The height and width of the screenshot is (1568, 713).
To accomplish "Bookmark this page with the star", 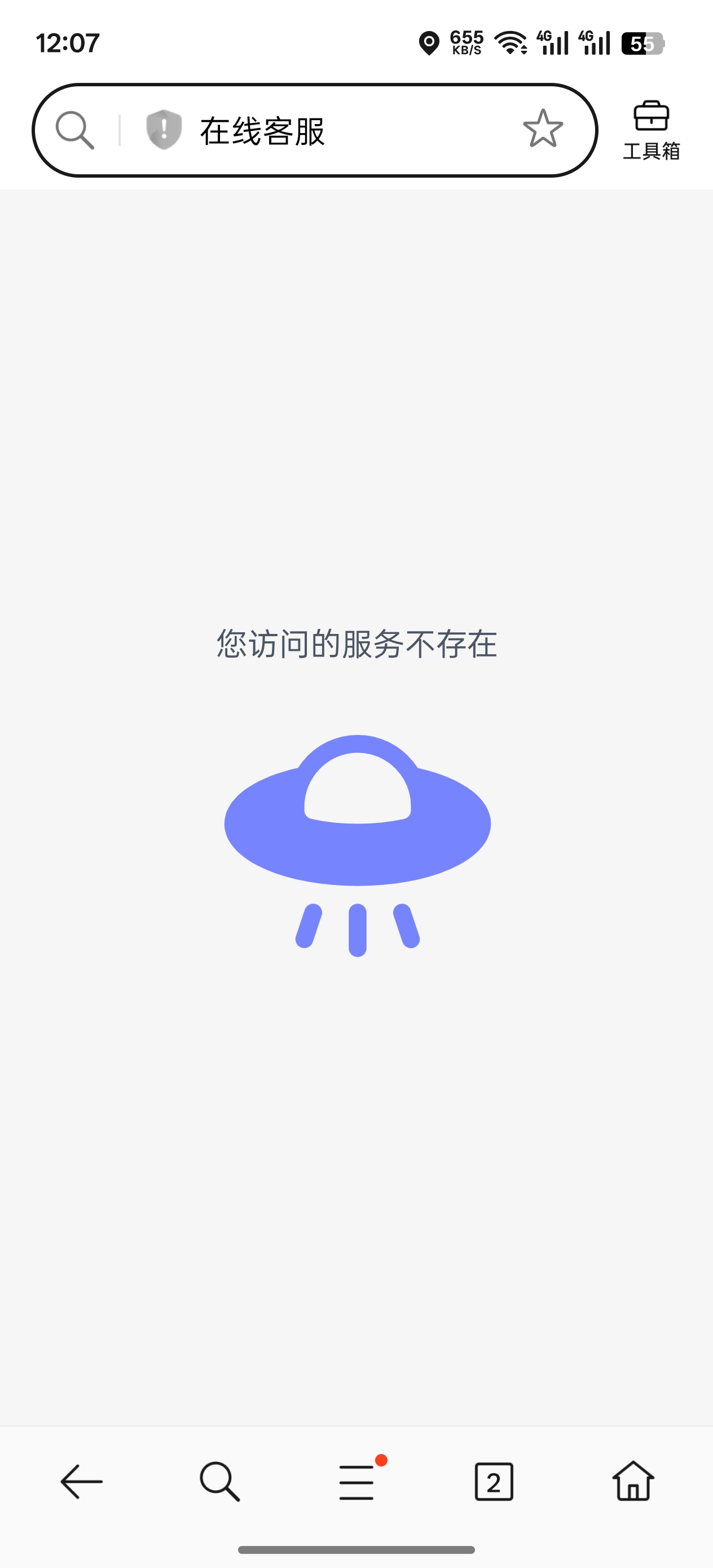I will click(543, 129).
